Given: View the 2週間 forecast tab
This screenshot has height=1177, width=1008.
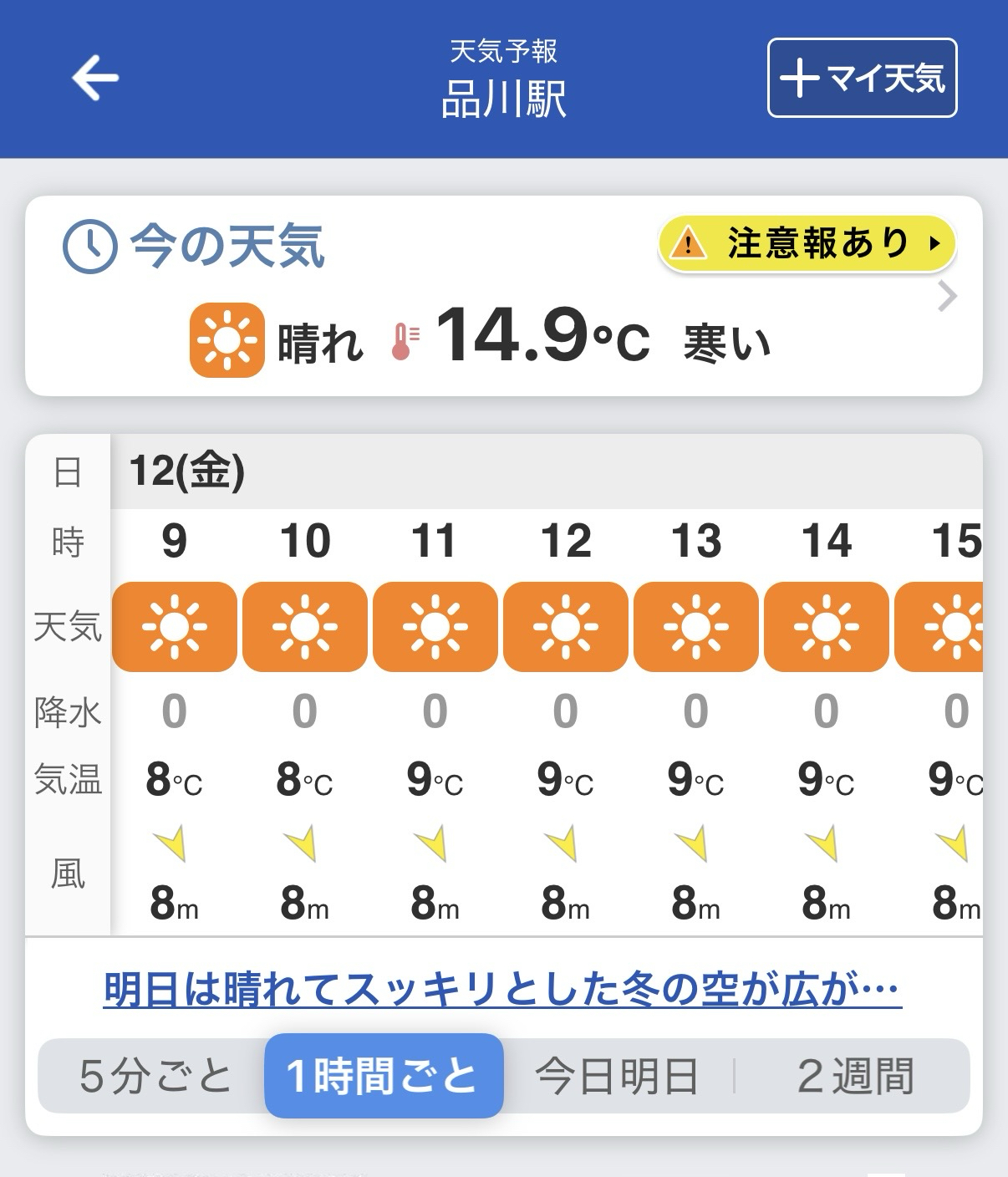Looking at the screenshot, I should [855, 1076].
